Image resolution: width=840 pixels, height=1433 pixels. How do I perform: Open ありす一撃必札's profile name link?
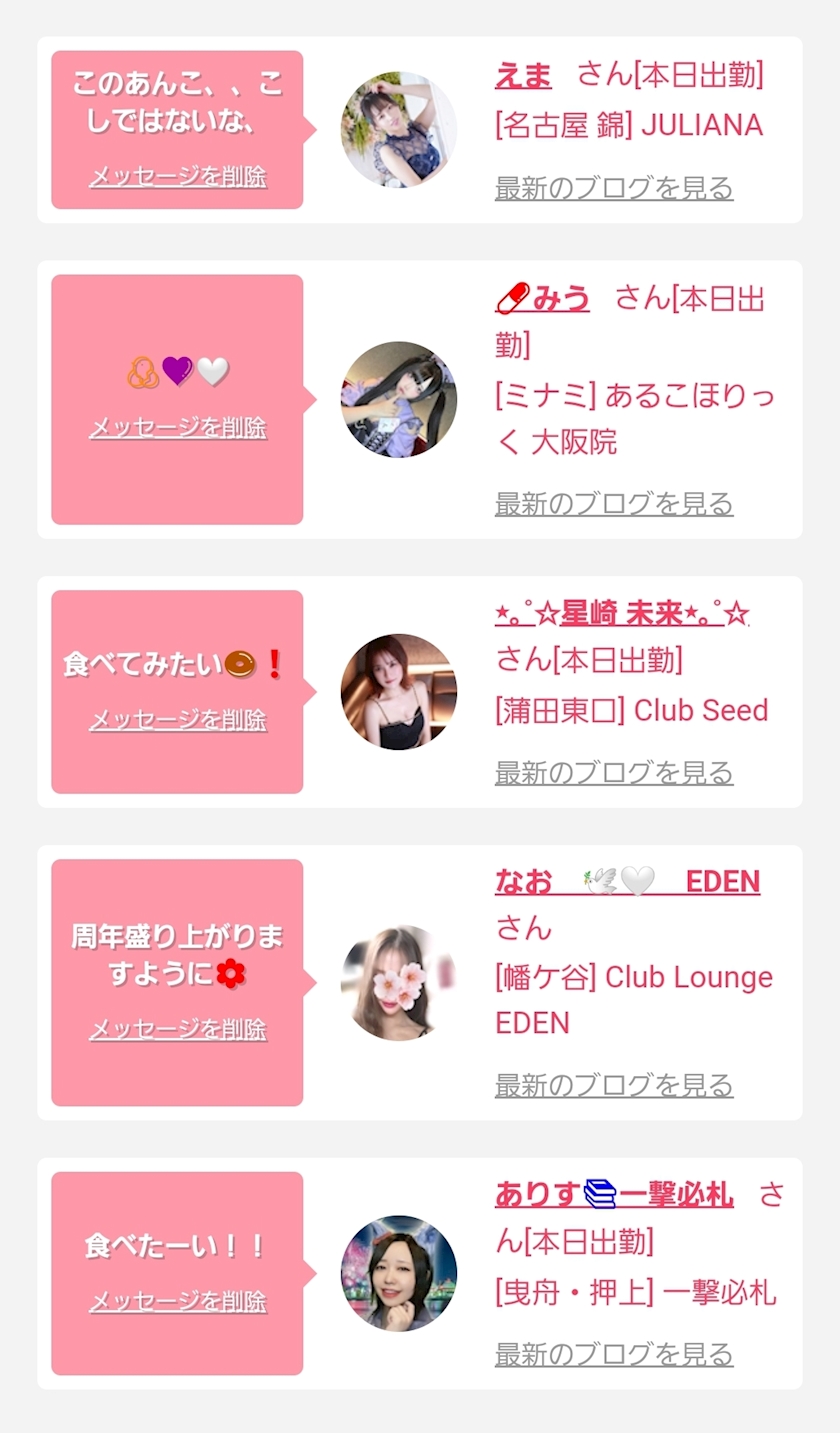pyautogui.click(x=614, y=1195)
